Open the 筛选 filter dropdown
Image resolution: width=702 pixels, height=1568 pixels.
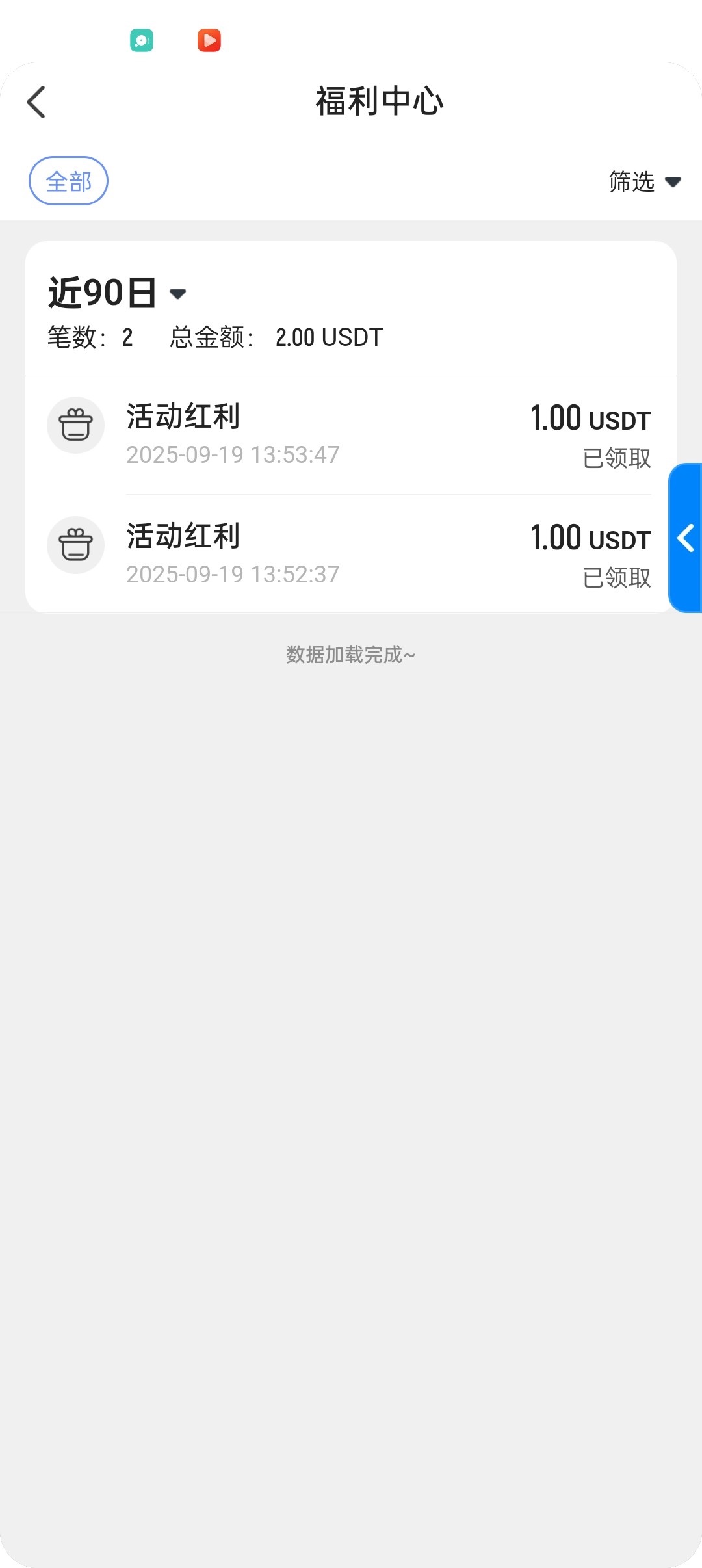click(x=643, y=181)
